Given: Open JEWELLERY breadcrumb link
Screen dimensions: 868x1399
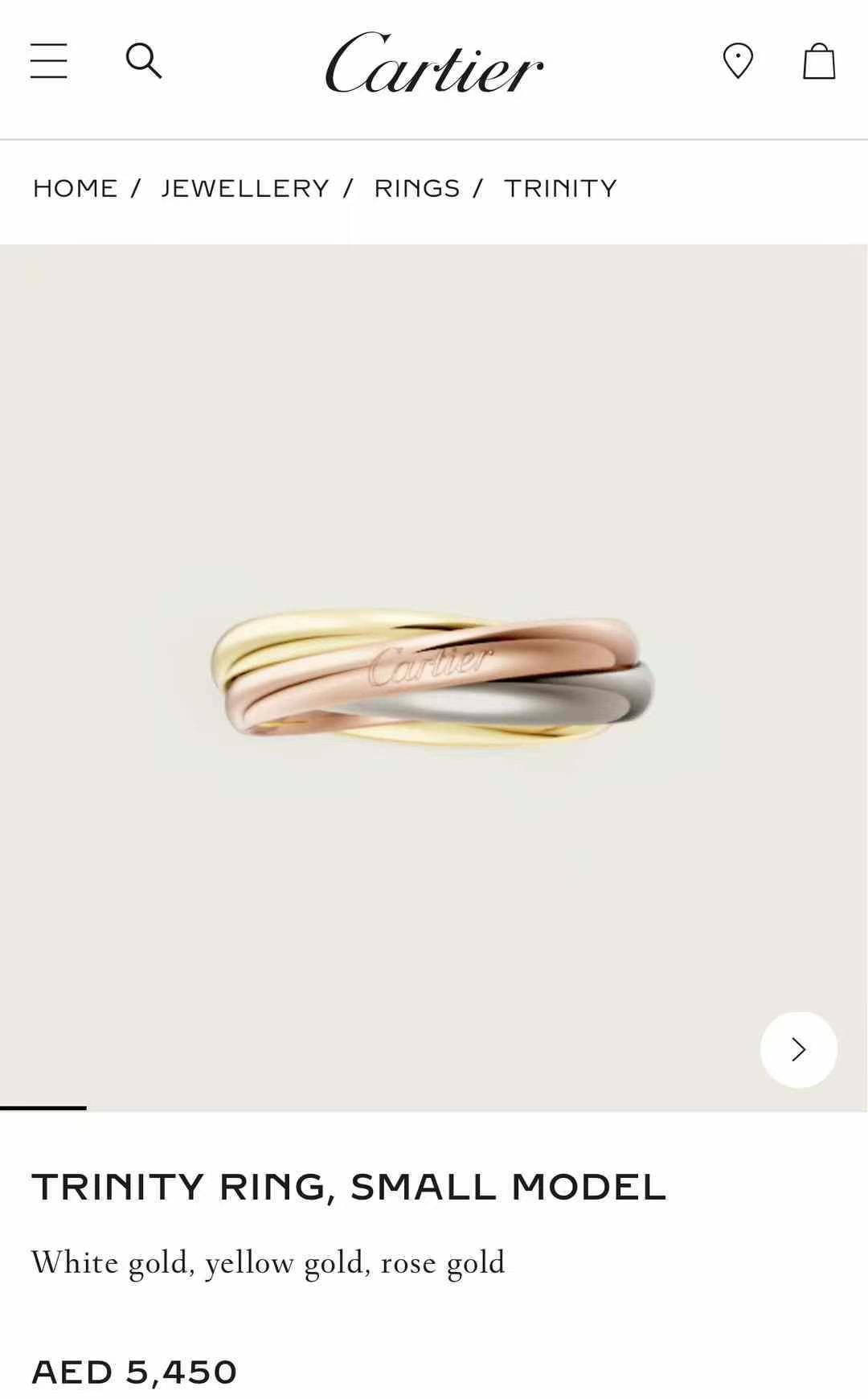Looking at the screenshot, I should point(245,188).
